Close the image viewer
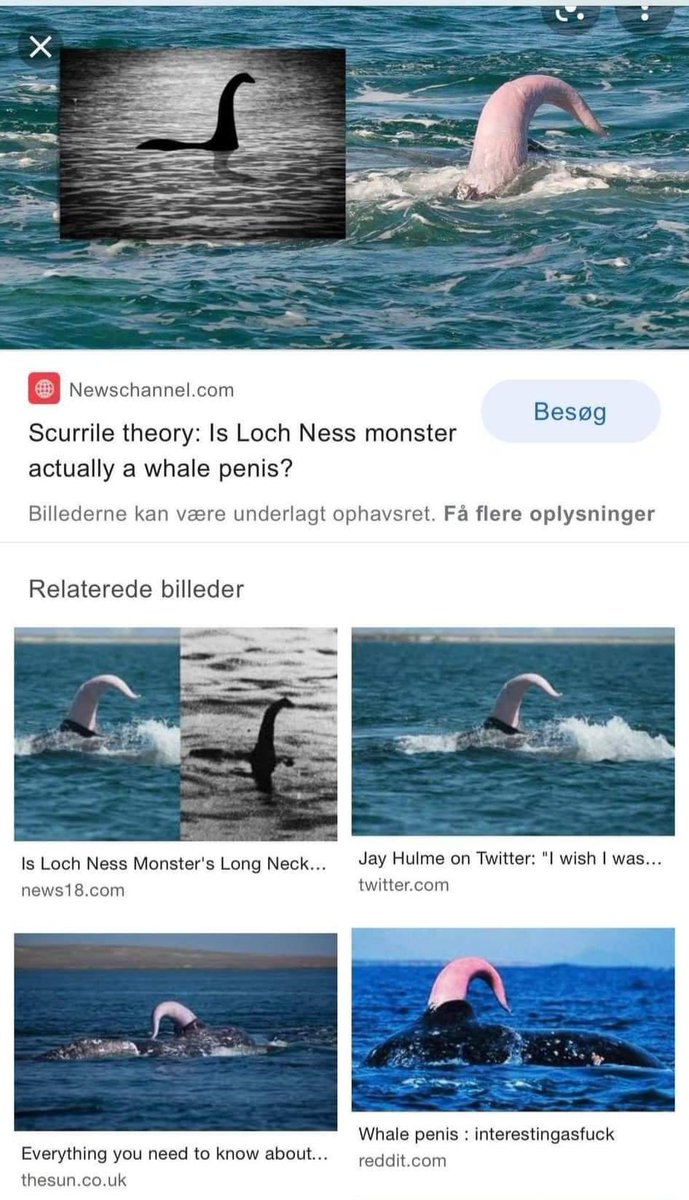Image resolution: width=689 pixels, height=1200 pixels. click(x=40, y=47)
